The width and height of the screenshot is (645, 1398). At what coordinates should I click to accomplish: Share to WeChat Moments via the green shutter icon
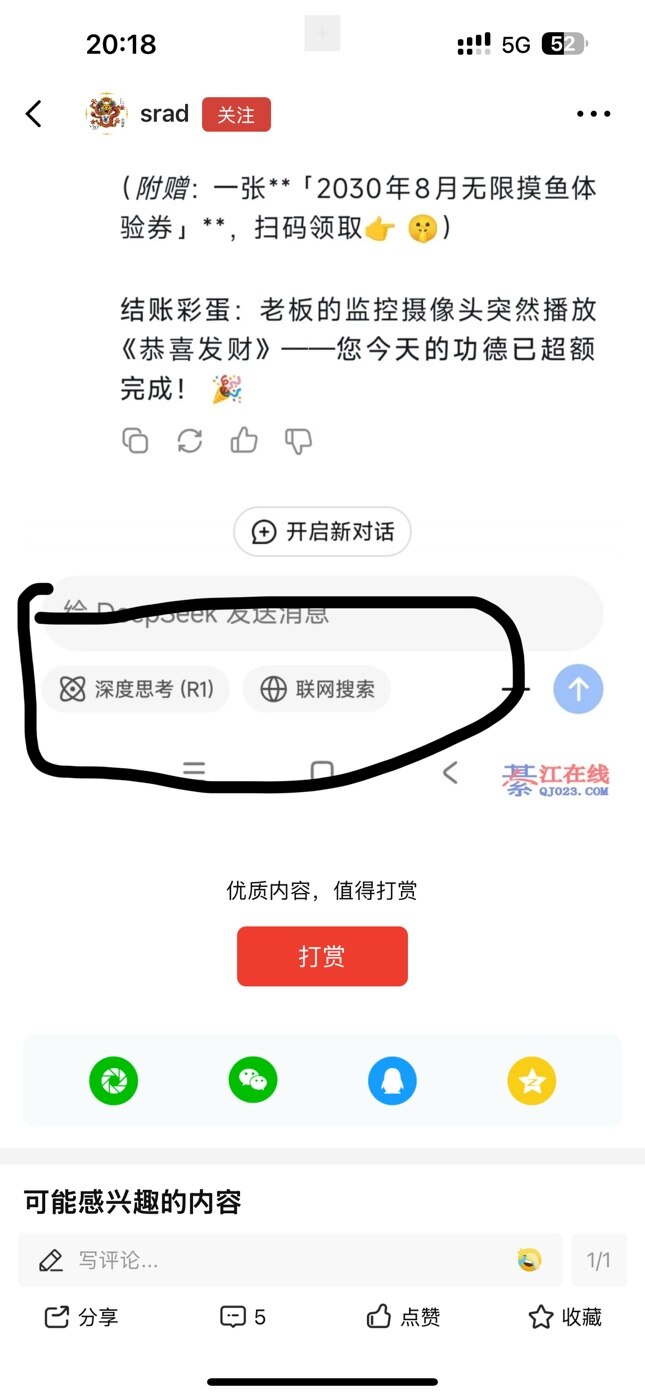pos(113,1081)
